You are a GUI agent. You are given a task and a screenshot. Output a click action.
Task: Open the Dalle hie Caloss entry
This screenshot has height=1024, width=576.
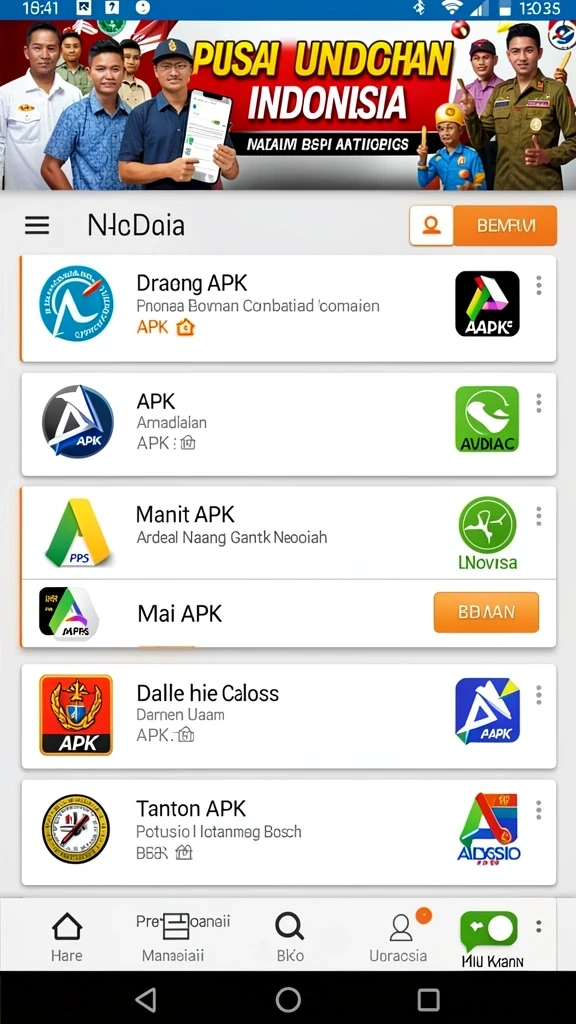[x=288, y=716]
